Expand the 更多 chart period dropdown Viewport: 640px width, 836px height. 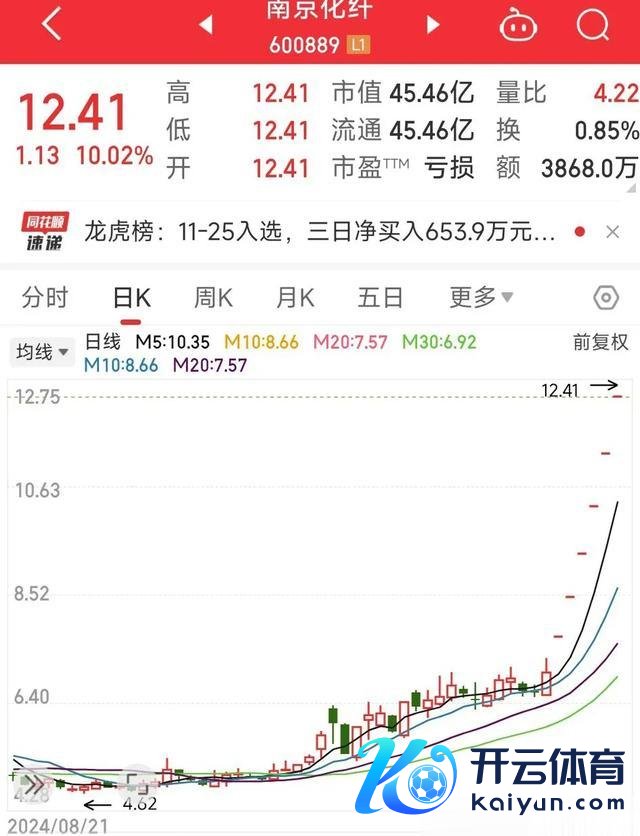coord(481,297)
